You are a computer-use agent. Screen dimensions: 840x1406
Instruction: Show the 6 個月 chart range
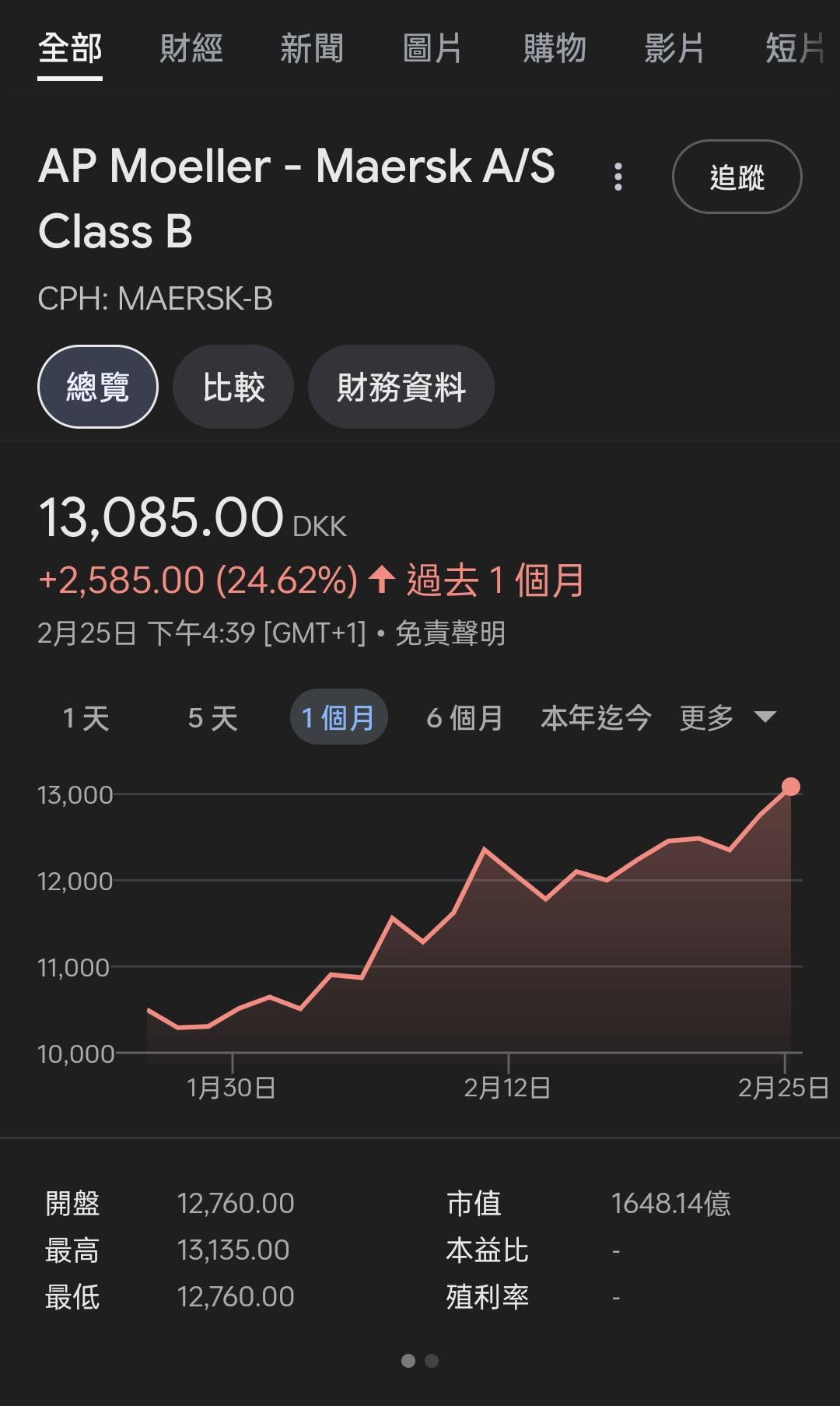[x=464, y=717]
